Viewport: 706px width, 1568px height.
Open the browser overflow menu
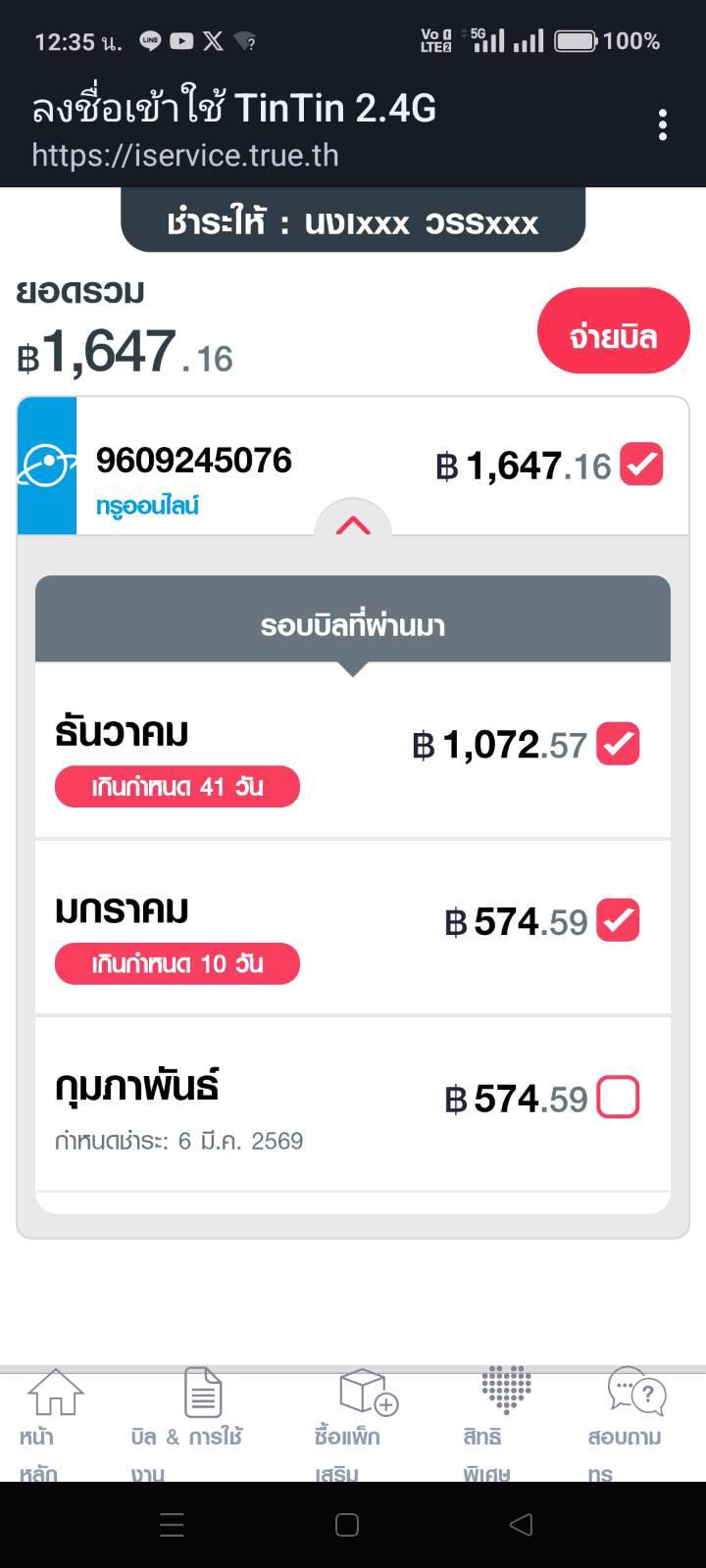663,125
